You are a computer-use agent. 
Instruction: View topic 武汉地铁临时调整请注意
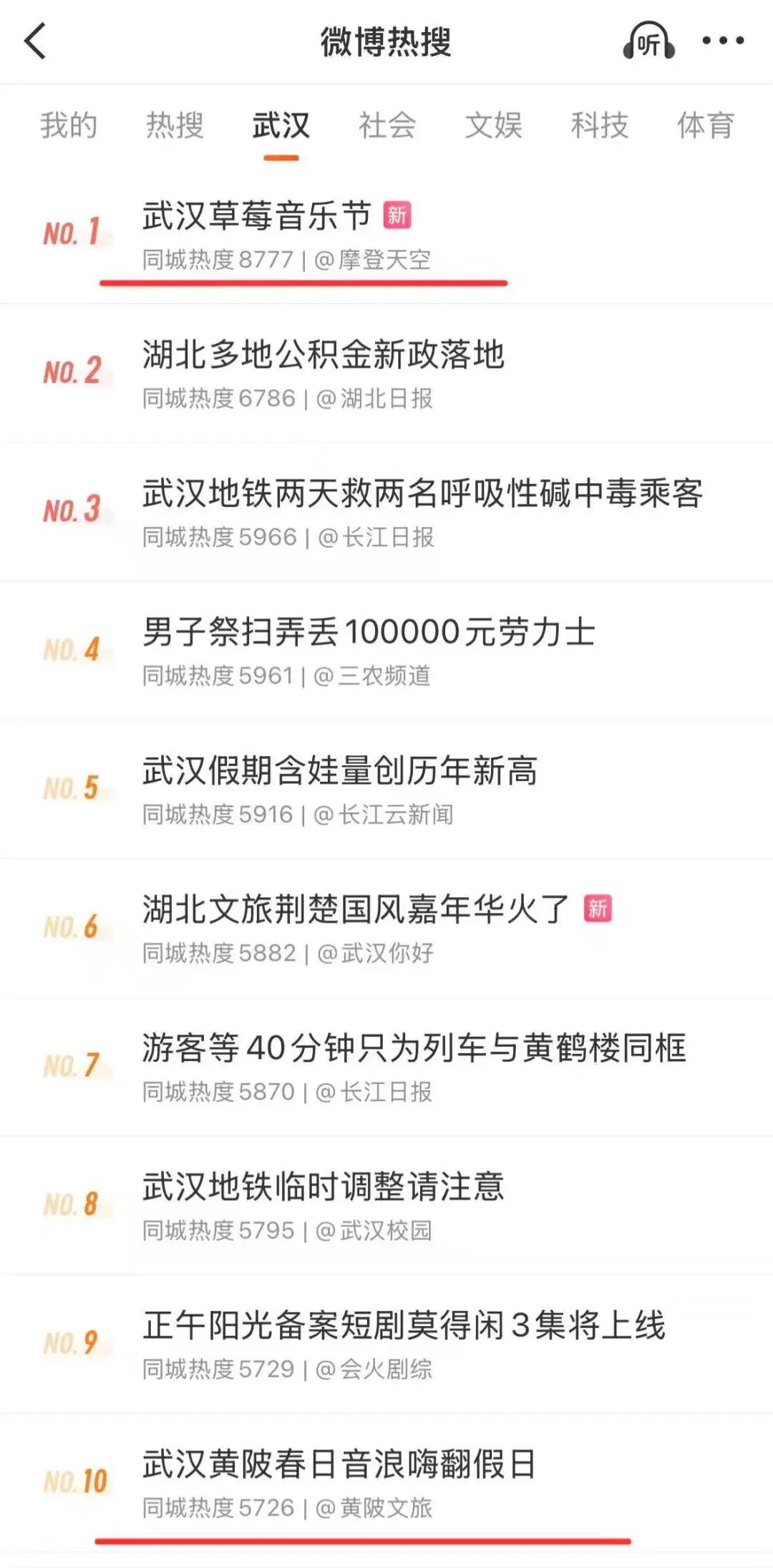click(x=324, y=1187)
